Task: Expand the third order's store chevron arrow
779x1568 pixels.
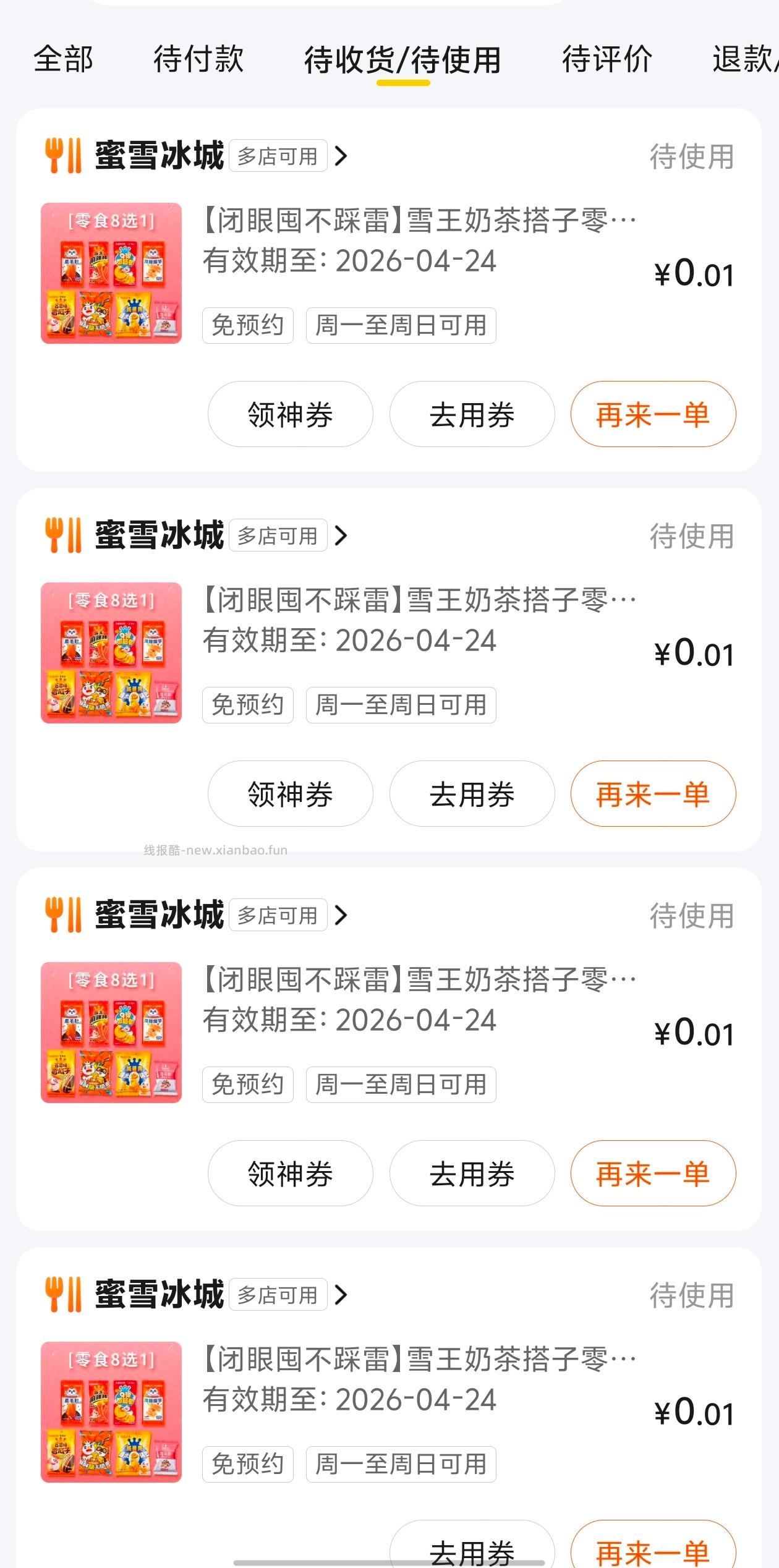Action: (x=340, y=916)
